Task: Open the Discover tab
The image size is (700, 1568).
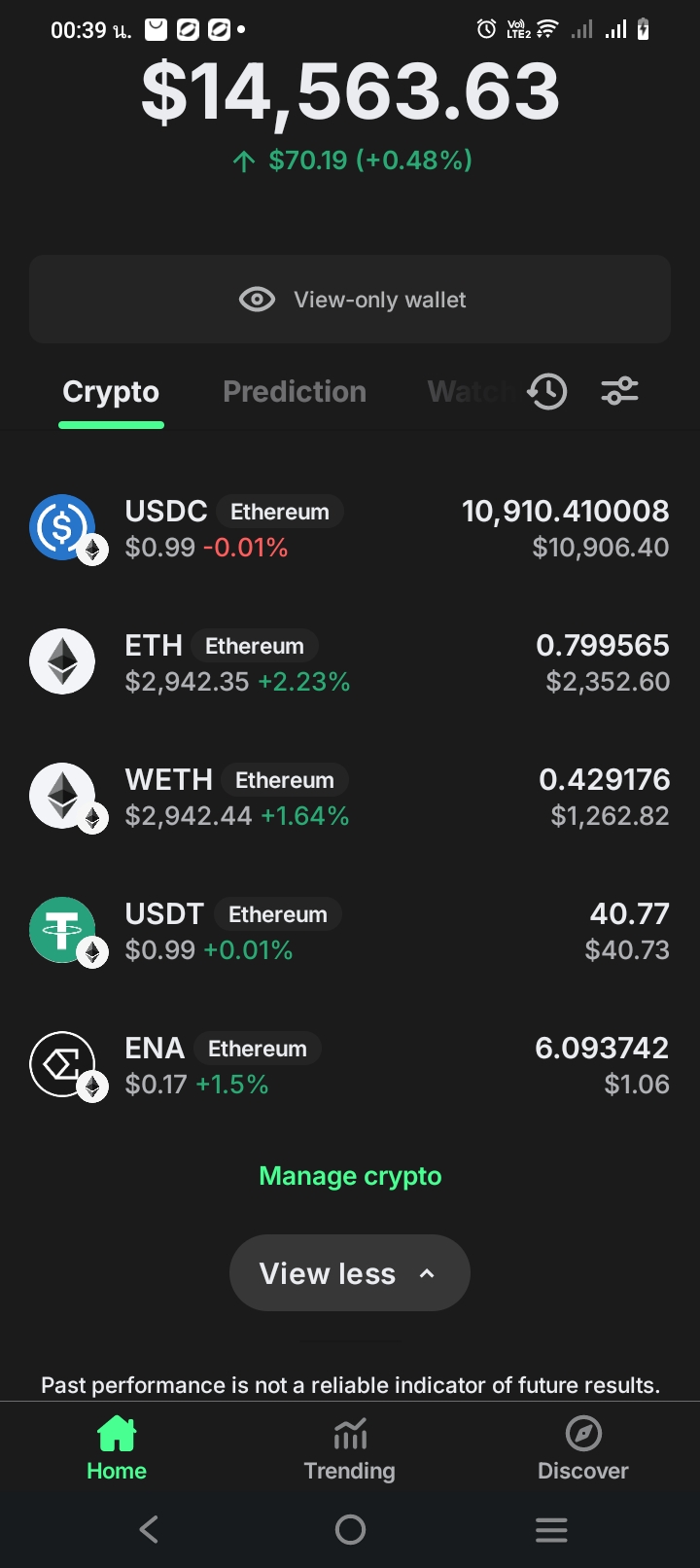Action: click(x=583, y=1447)
